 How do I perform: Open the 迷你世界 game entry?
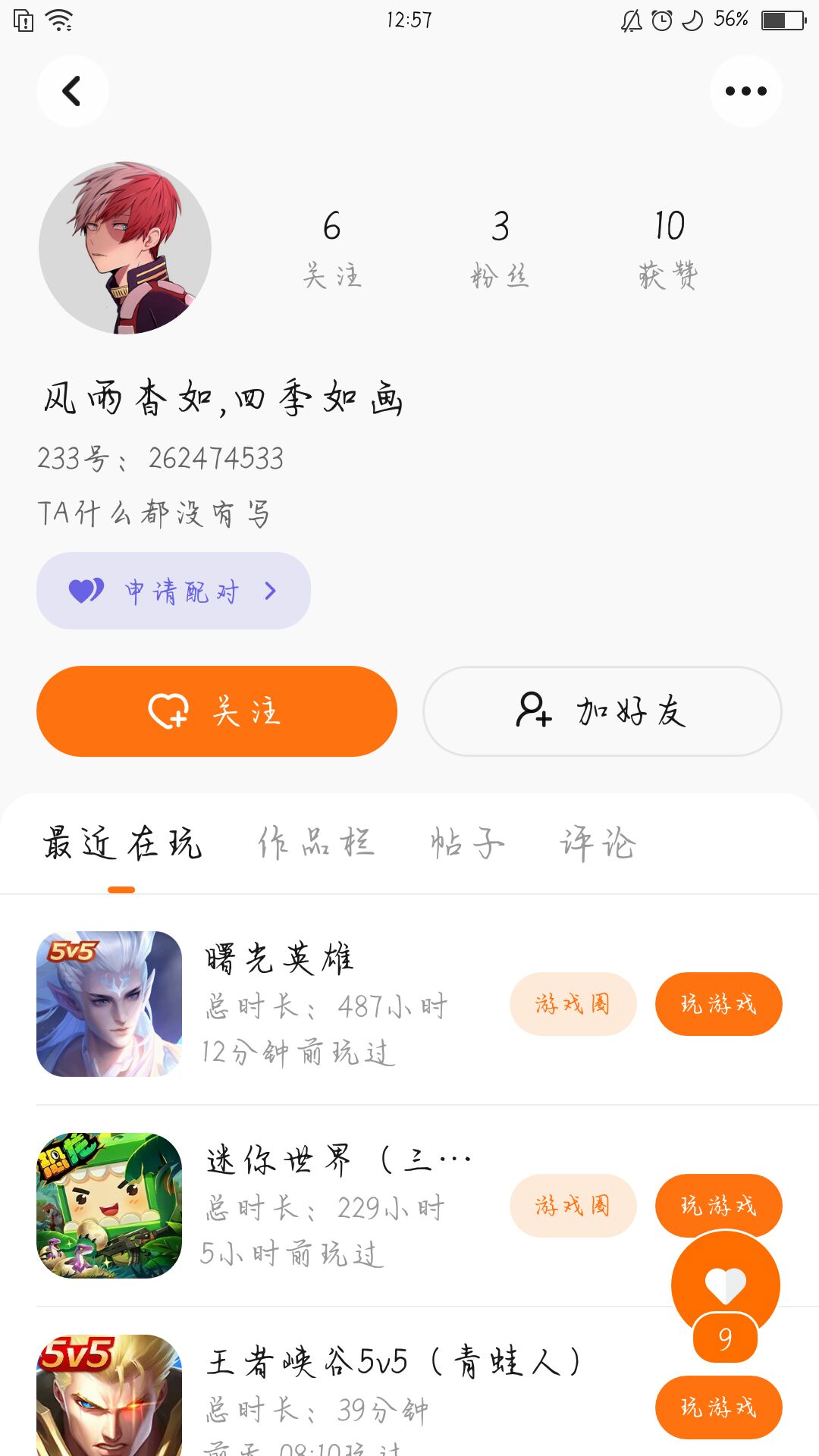pos(303,1204)
